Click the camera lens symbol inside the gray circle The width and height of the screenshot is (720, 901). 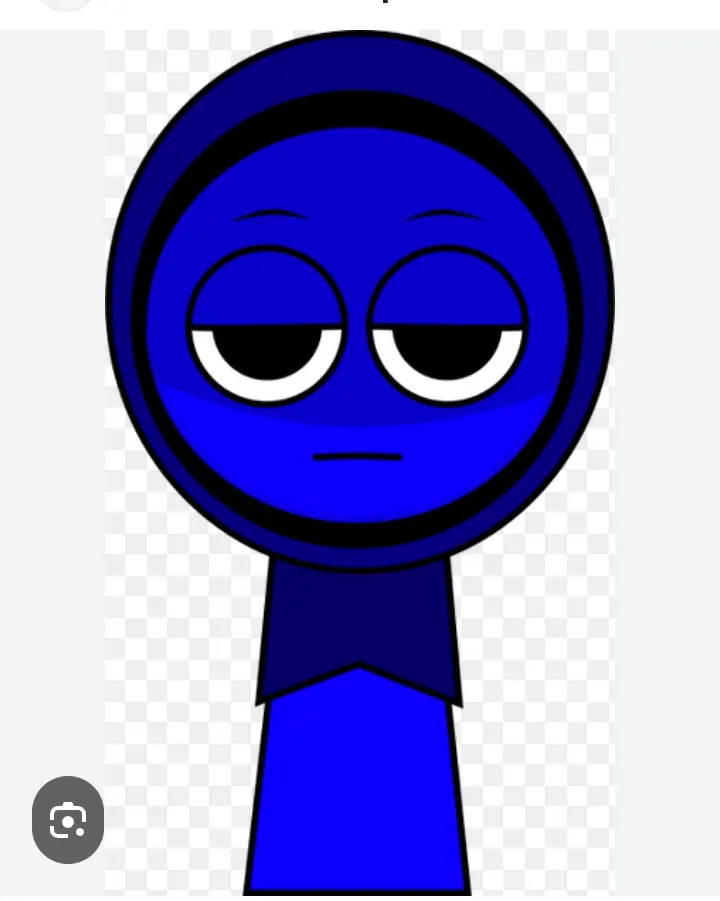tap(66, 822)
